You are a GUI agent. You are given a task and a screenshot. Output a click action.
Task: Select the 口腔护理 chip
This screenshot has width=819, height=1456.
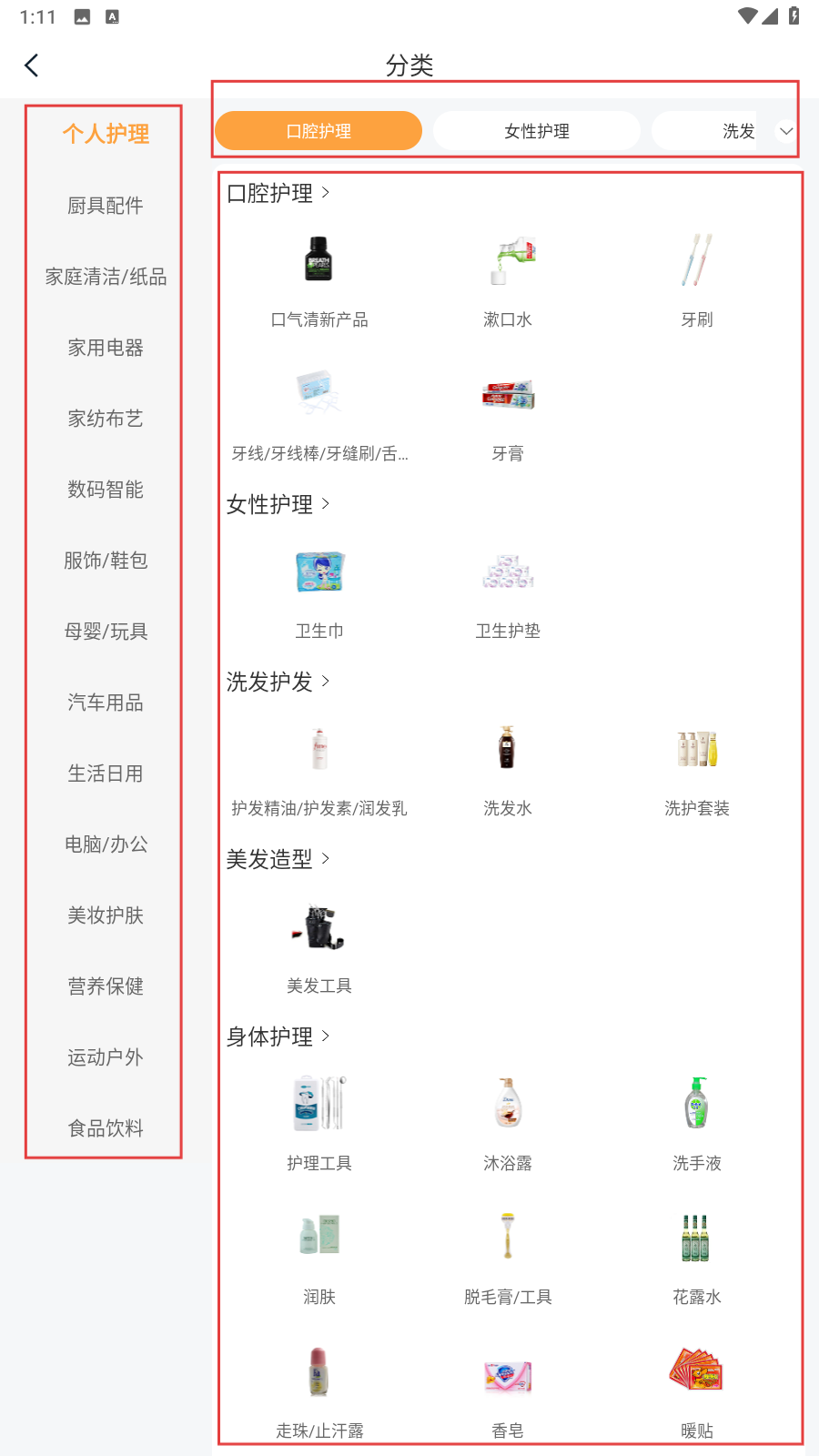pos(318,131)
